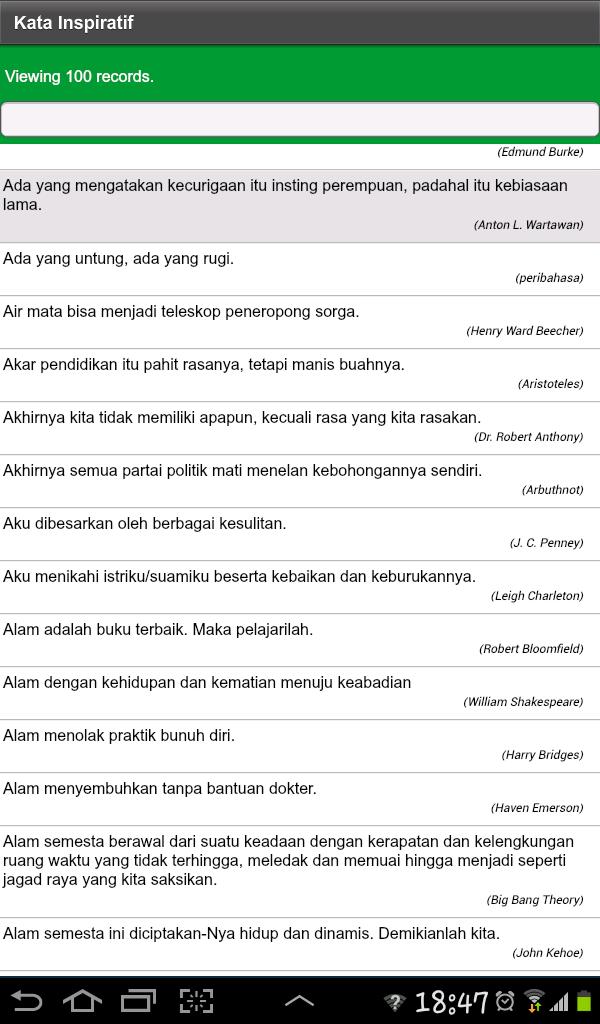Select the Arbuthnot quote on partai politik
Screen dimensions: 600x1024
point(300,481)
